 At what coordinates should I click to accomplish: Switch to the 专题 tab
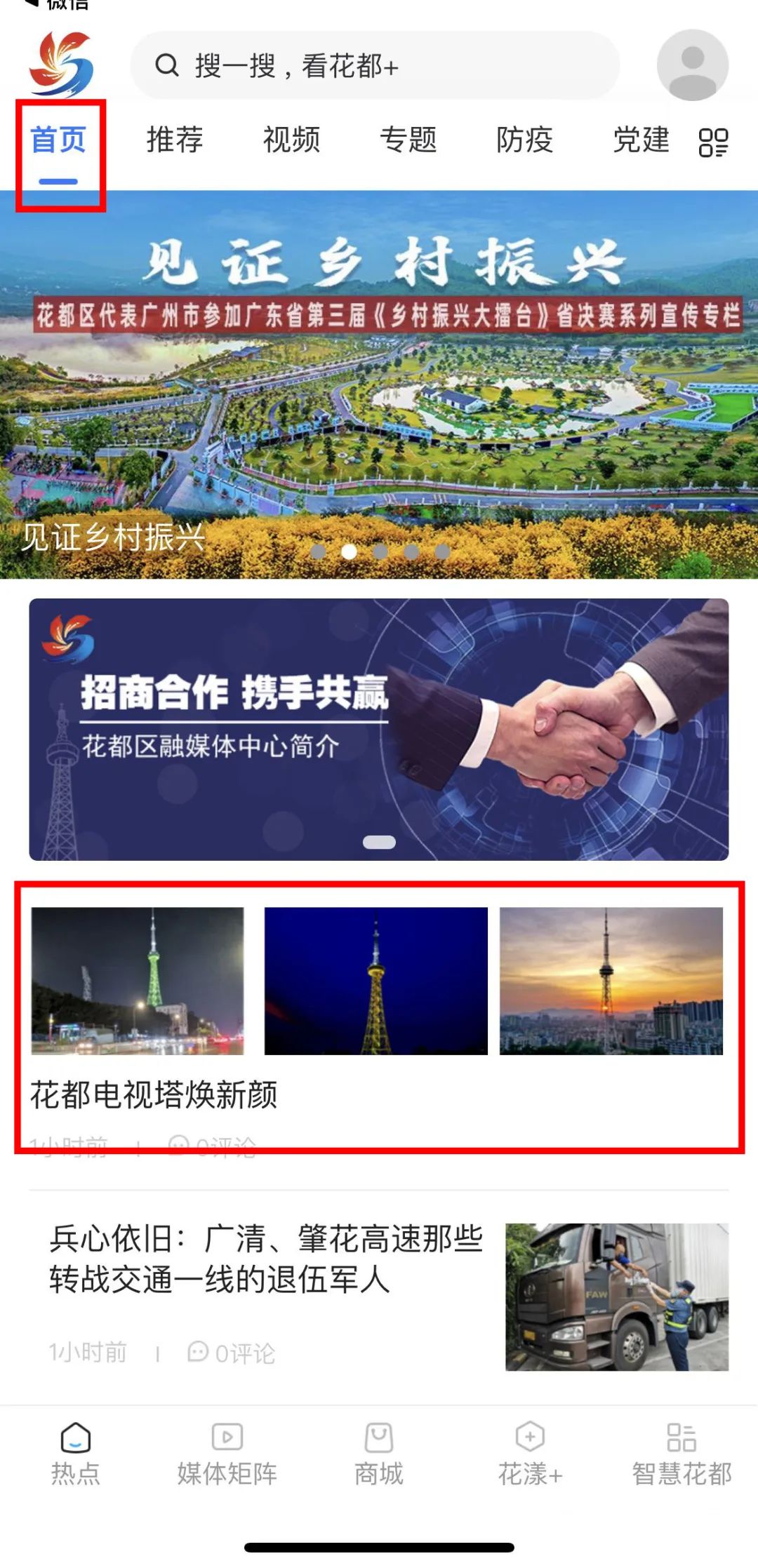[408, 140]
